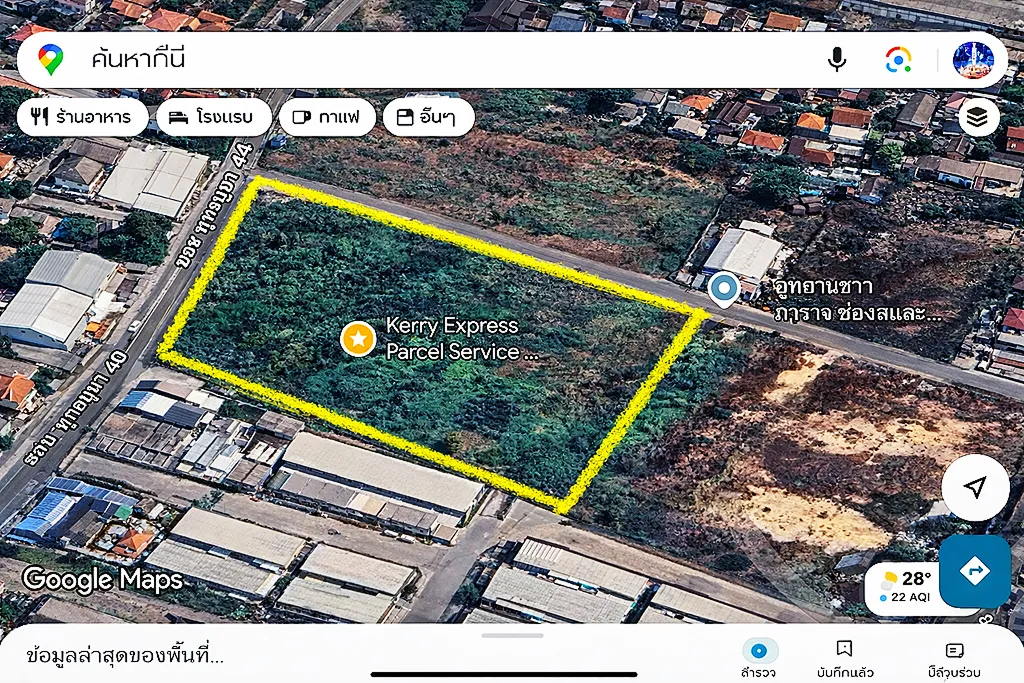Select the กาแฟ filter chip
This screenshot has width=1024, height=683.
point(326,117)
